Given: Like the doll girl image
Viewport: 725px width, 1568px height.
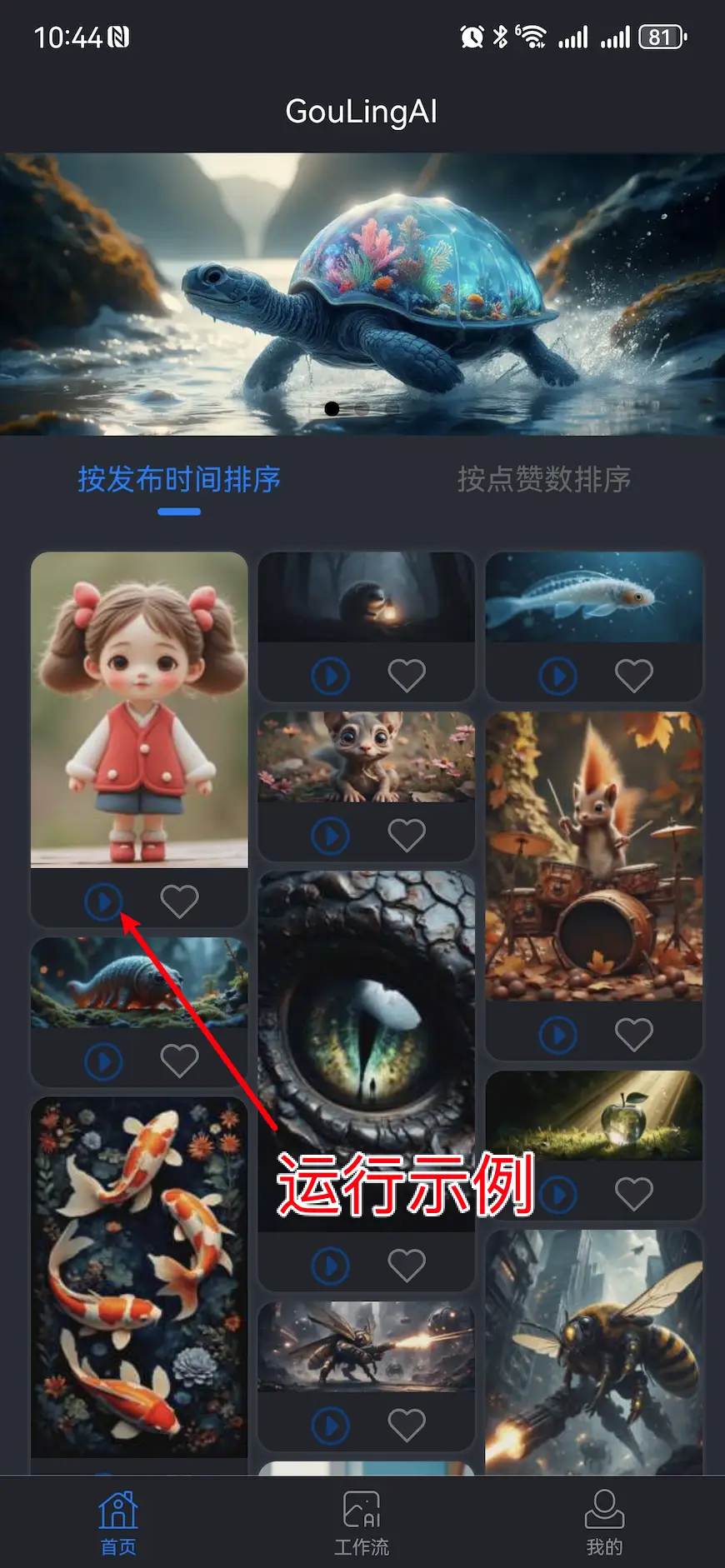Looking at the screenshot, I should [179, 901].
